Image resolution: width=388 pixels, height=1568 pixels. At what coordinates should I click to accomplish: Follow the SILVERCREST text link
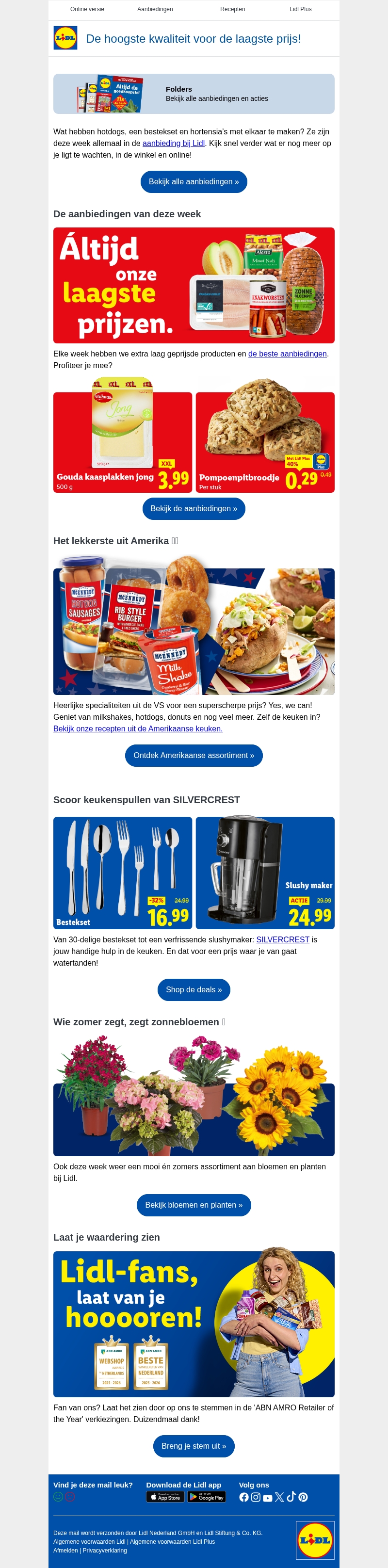(283, 940)
